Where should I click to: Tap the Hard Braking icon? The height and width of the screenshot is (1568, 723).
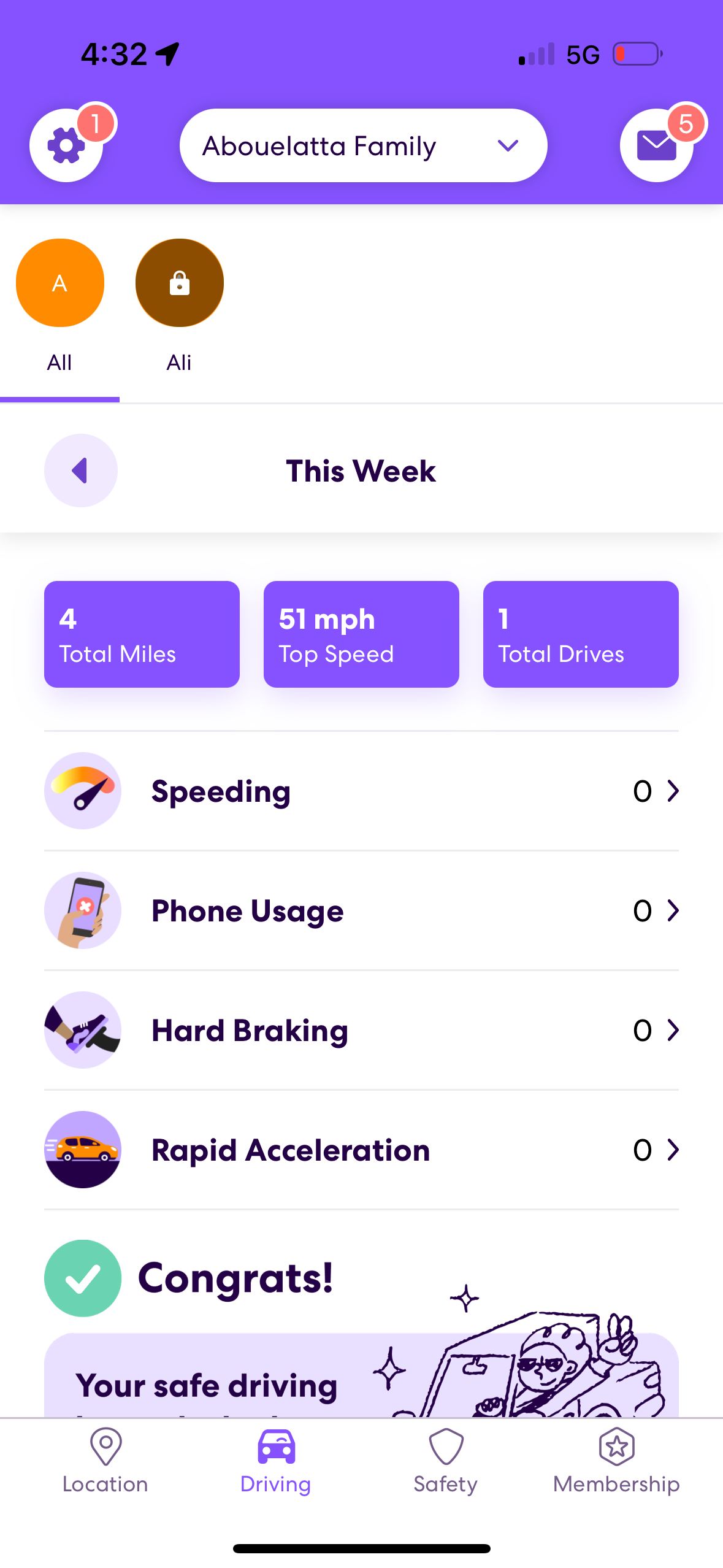(83, 1030)
